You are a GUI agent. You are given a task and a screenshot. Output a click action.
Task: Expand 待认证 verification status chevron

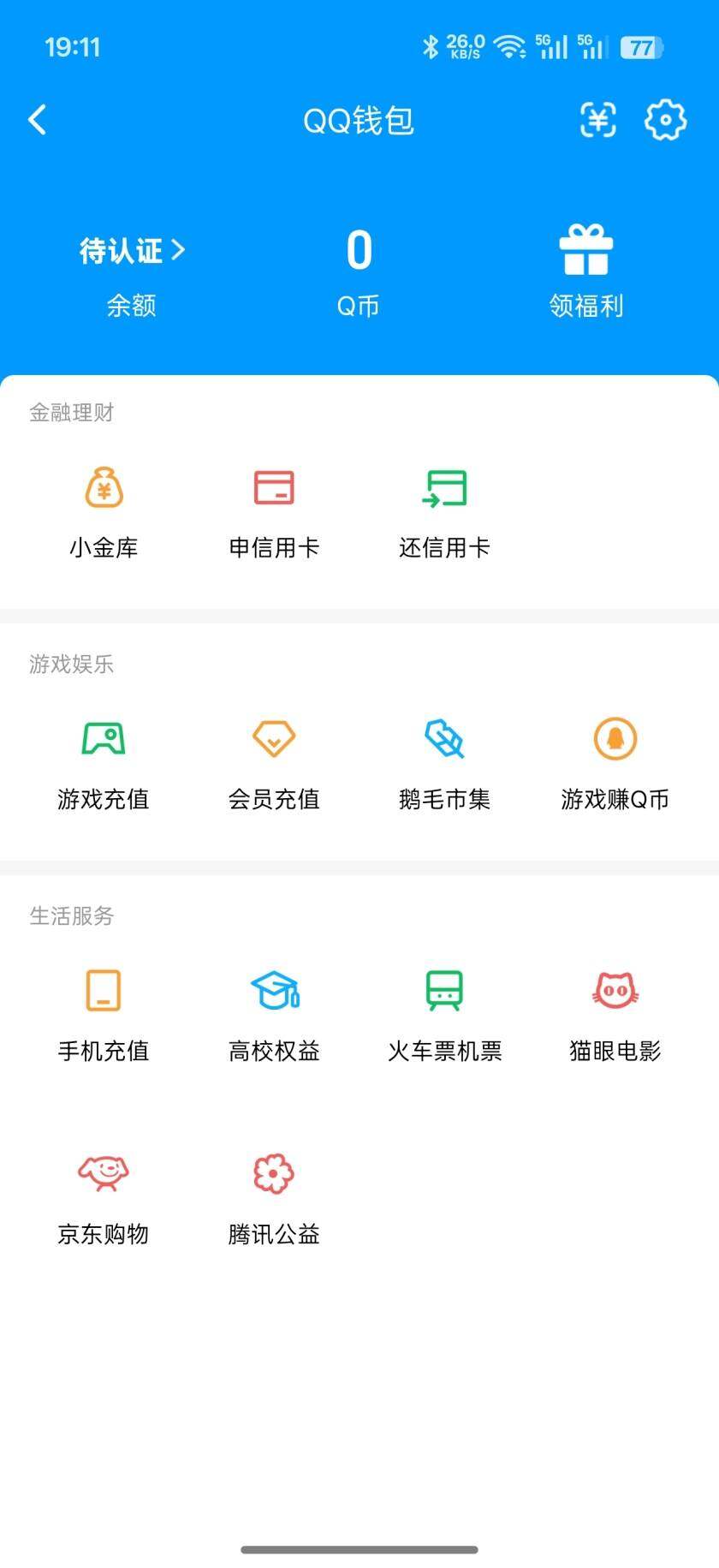pyautogui.click(x=130, y=250)
